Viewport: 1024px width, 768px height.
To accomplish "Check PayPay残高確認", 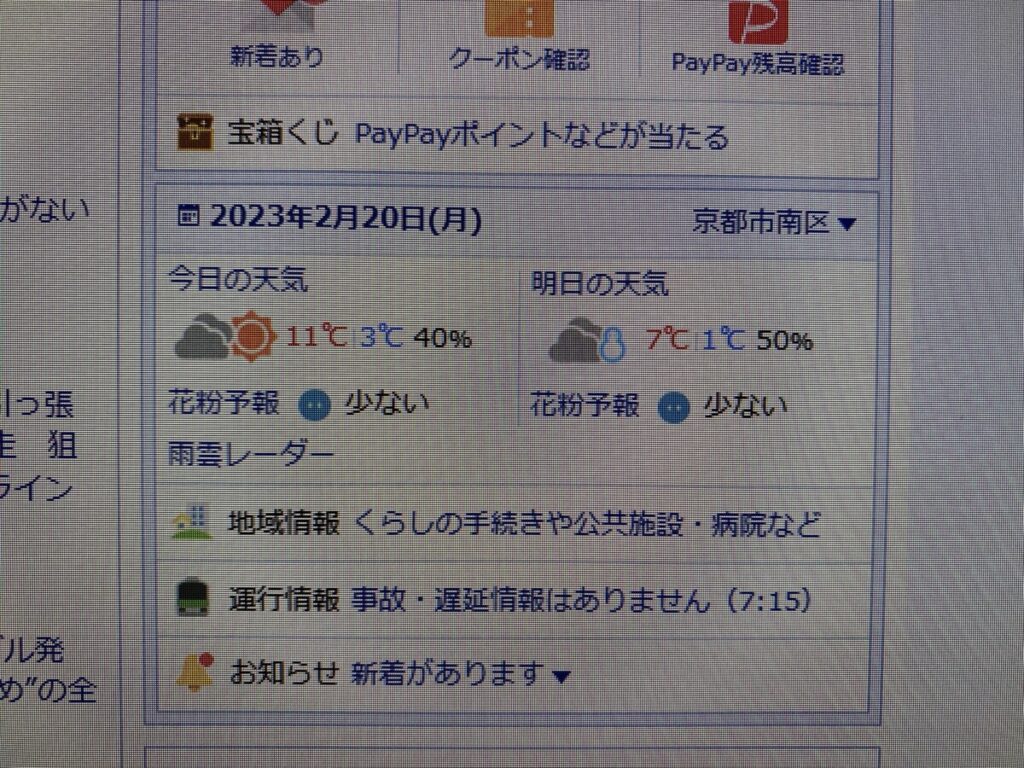I will (757, 62).
